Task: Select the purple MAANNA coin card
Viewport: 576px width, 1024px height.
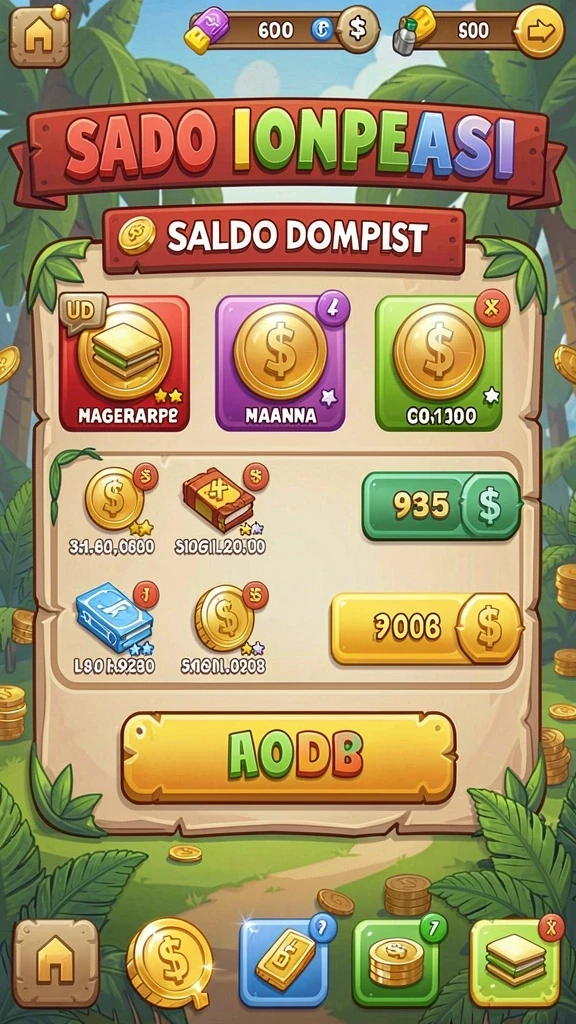Action: point(280,362)
